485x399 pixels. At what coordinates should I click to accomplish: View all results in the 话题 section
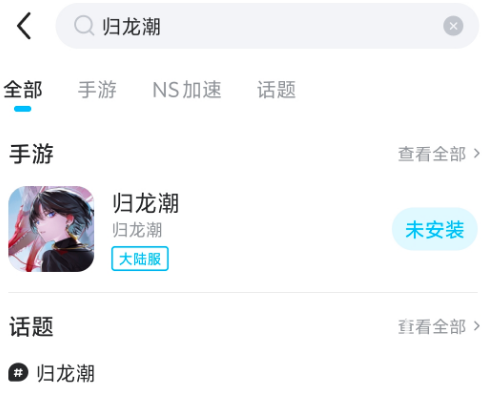pos(439,326)
